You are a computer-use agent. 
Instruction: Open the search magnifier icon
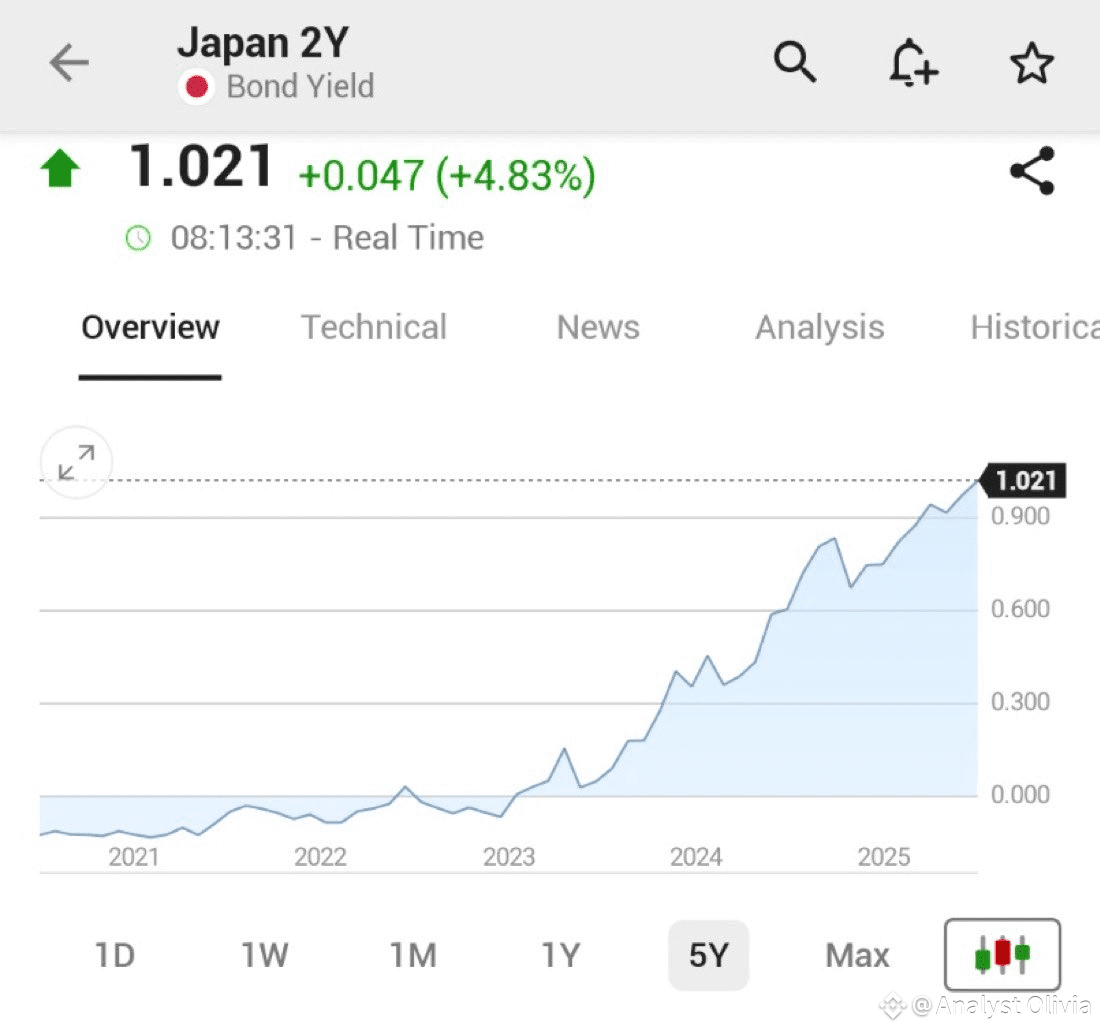coord(795,64)
